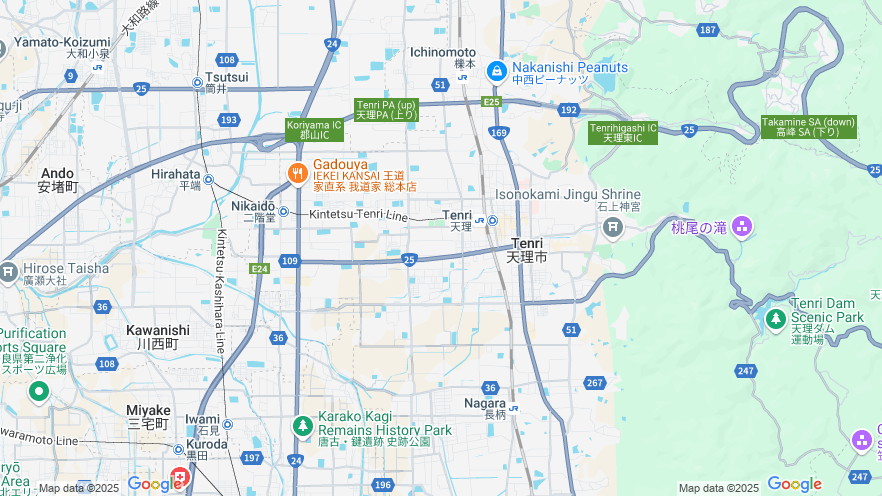
Task: Open the Nakanishi Peanuts shop marker
Action: [x=497, y=70]
